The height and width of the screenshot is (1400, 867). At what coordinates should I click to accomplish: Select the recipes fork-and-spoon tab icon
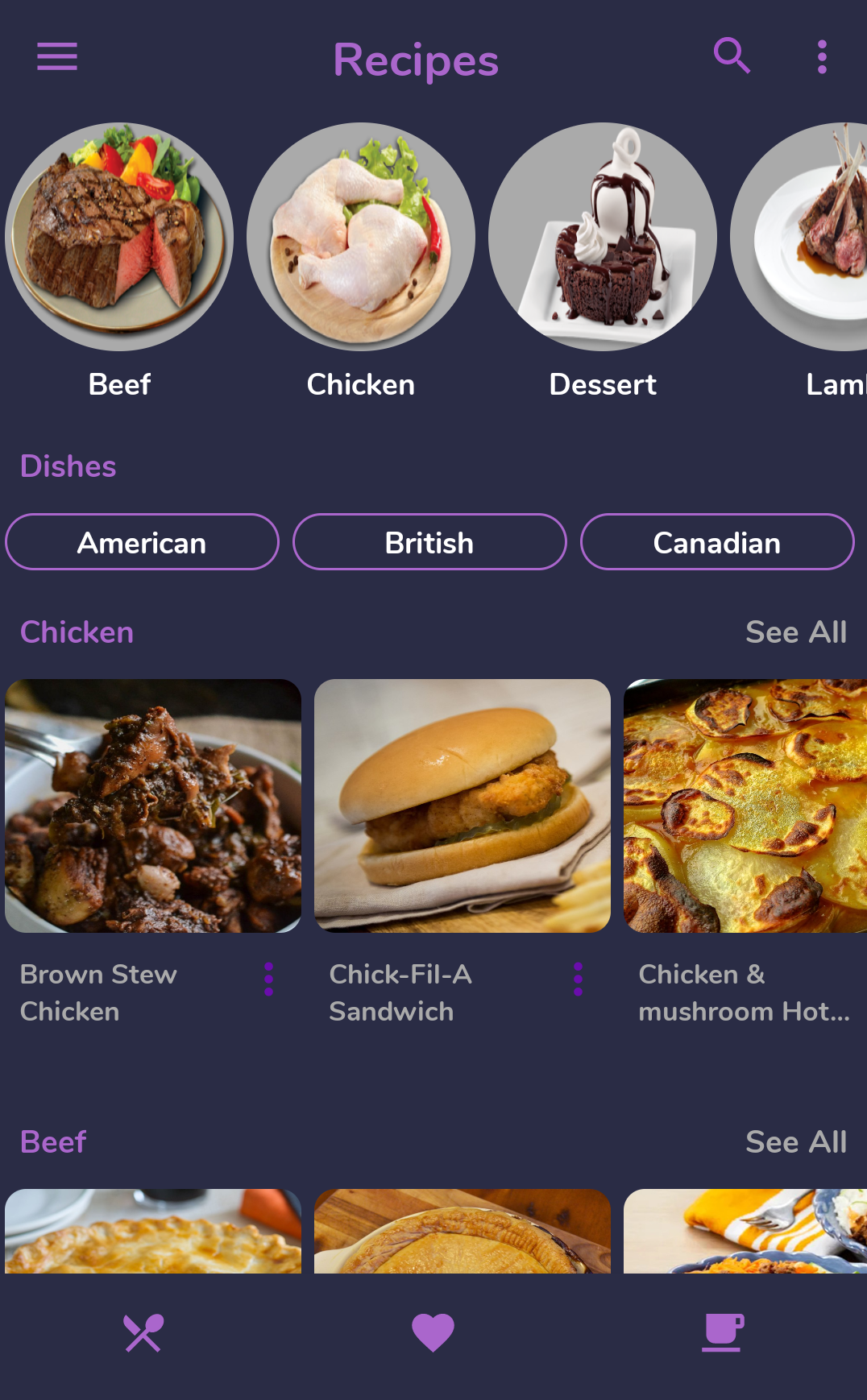click(144, 1333)
